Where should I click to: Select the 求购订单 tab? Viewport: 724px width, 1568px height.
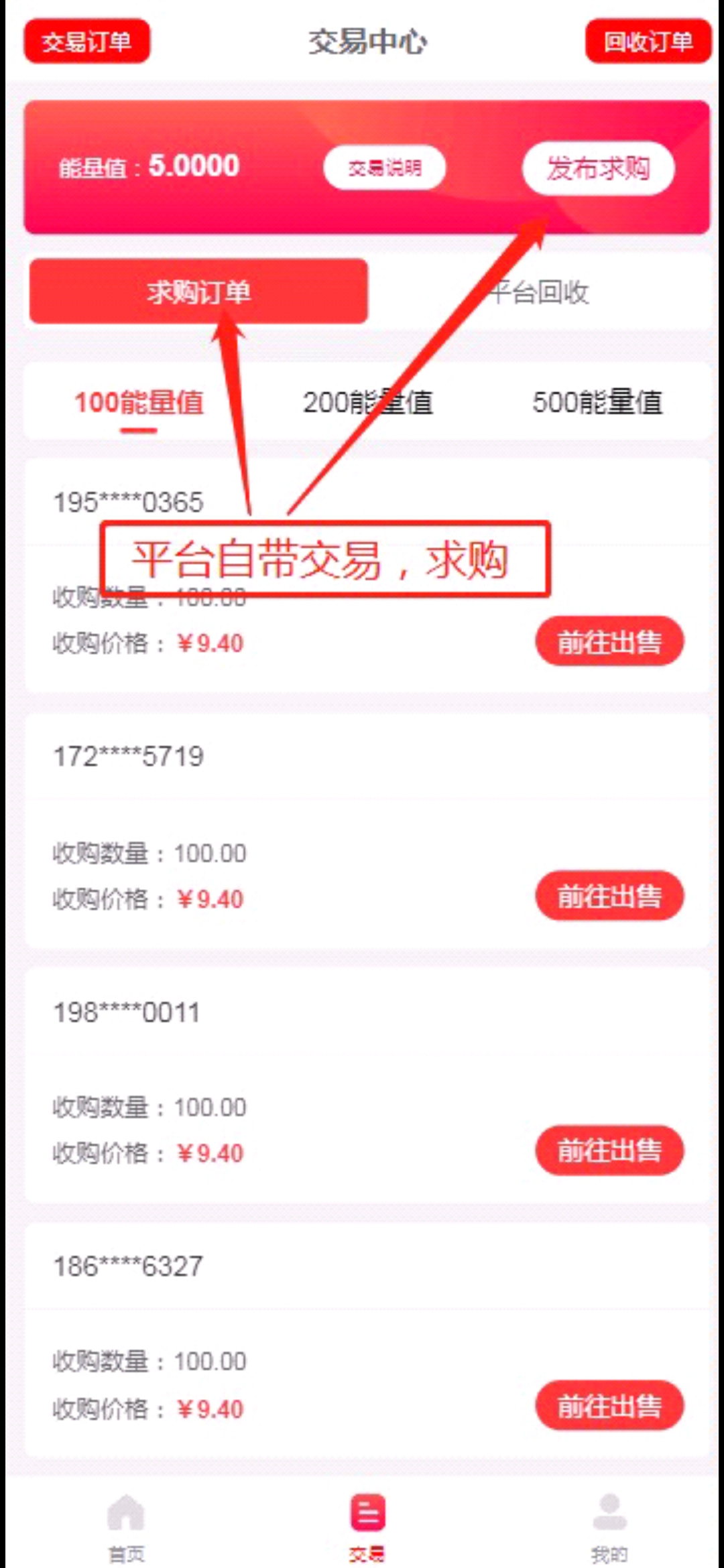(198, 291)
